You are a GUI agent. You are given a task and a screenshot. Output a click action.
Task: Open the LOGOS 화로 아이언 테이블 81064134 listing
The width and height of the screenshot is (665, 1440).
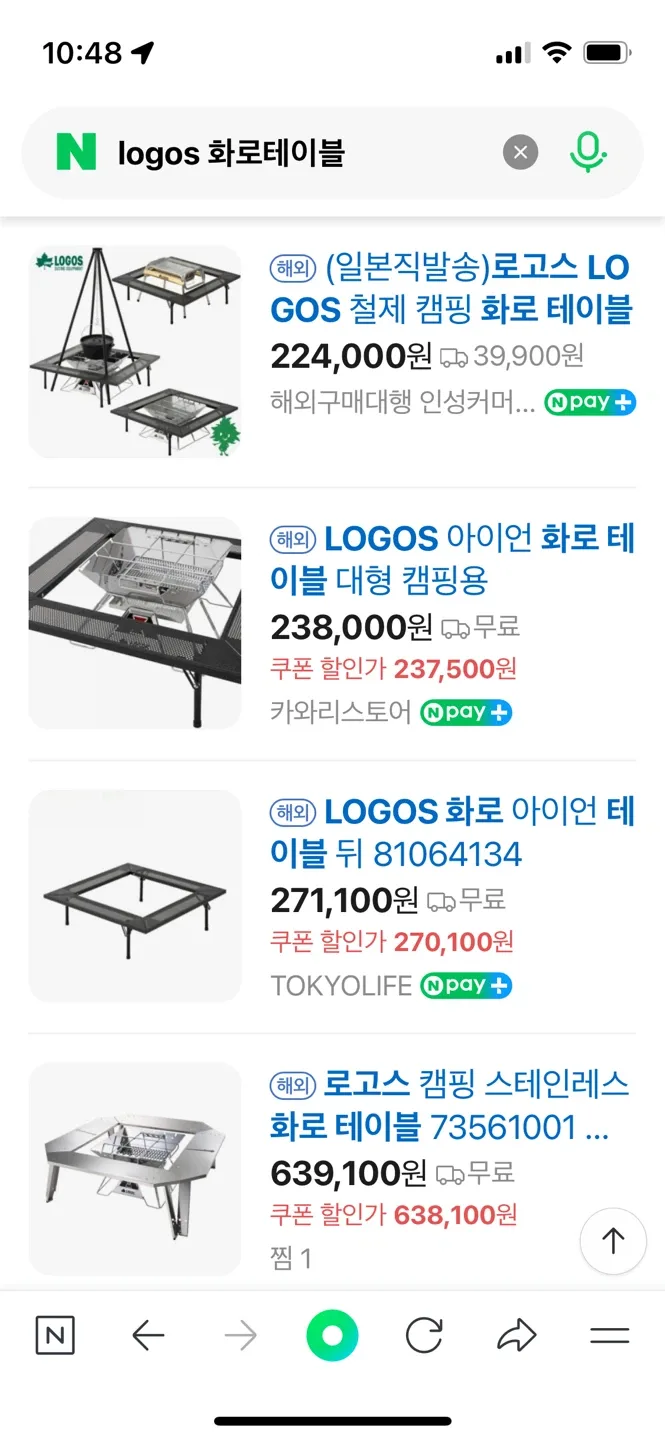point(452,832)
